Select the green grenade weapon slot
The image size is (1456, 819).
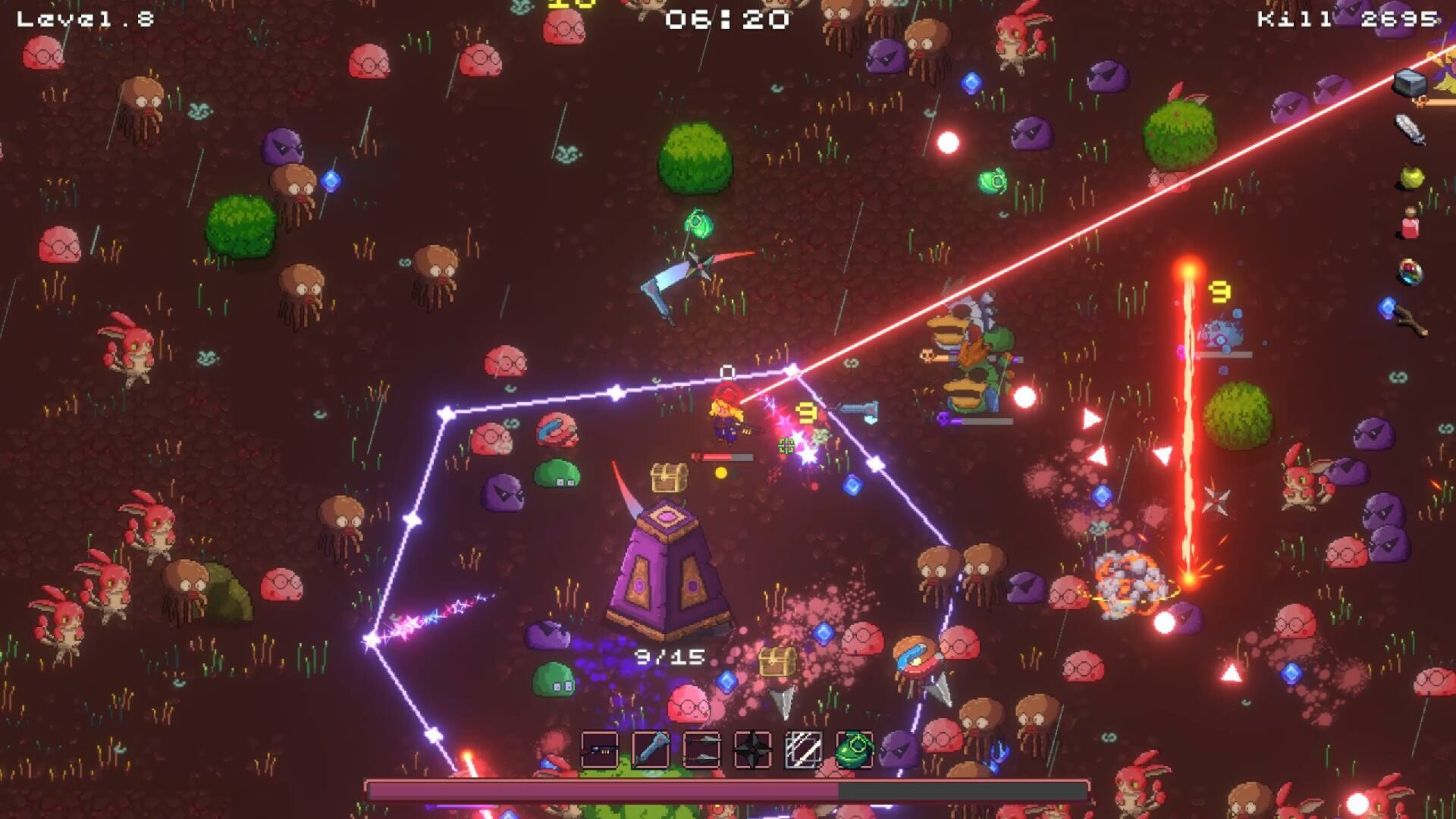tap(855, 749)
